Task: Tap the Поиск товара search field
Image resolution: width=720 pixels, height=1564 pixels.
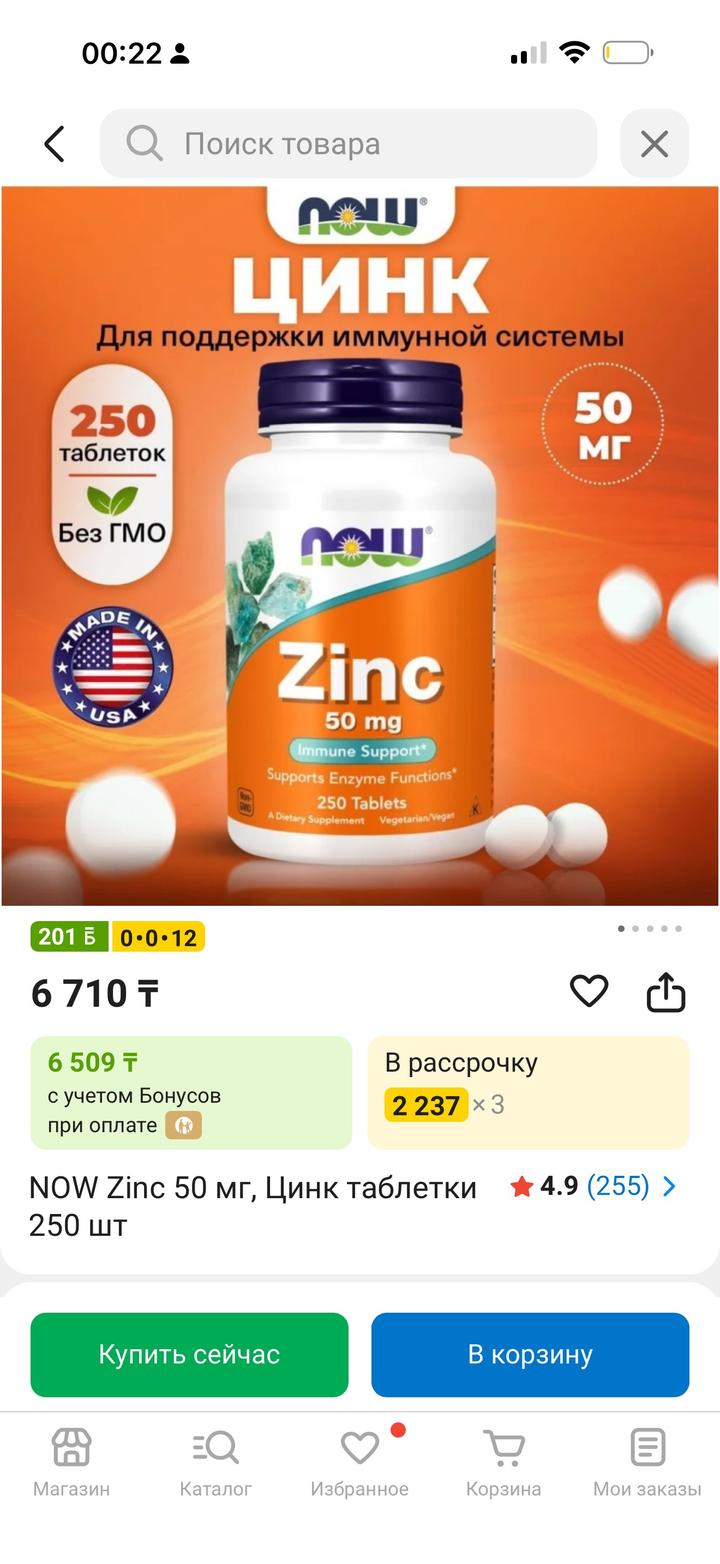Action: click(x=348, y=144)
